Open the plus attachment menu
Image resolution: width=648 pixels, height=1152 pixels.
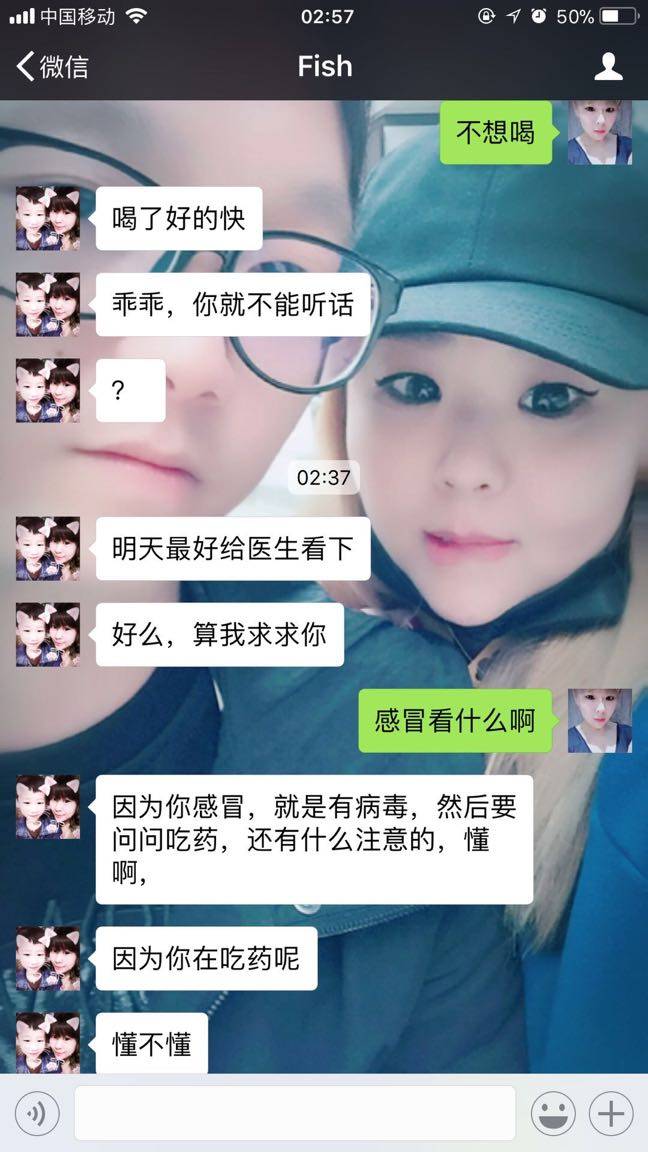coord(610,1113)
